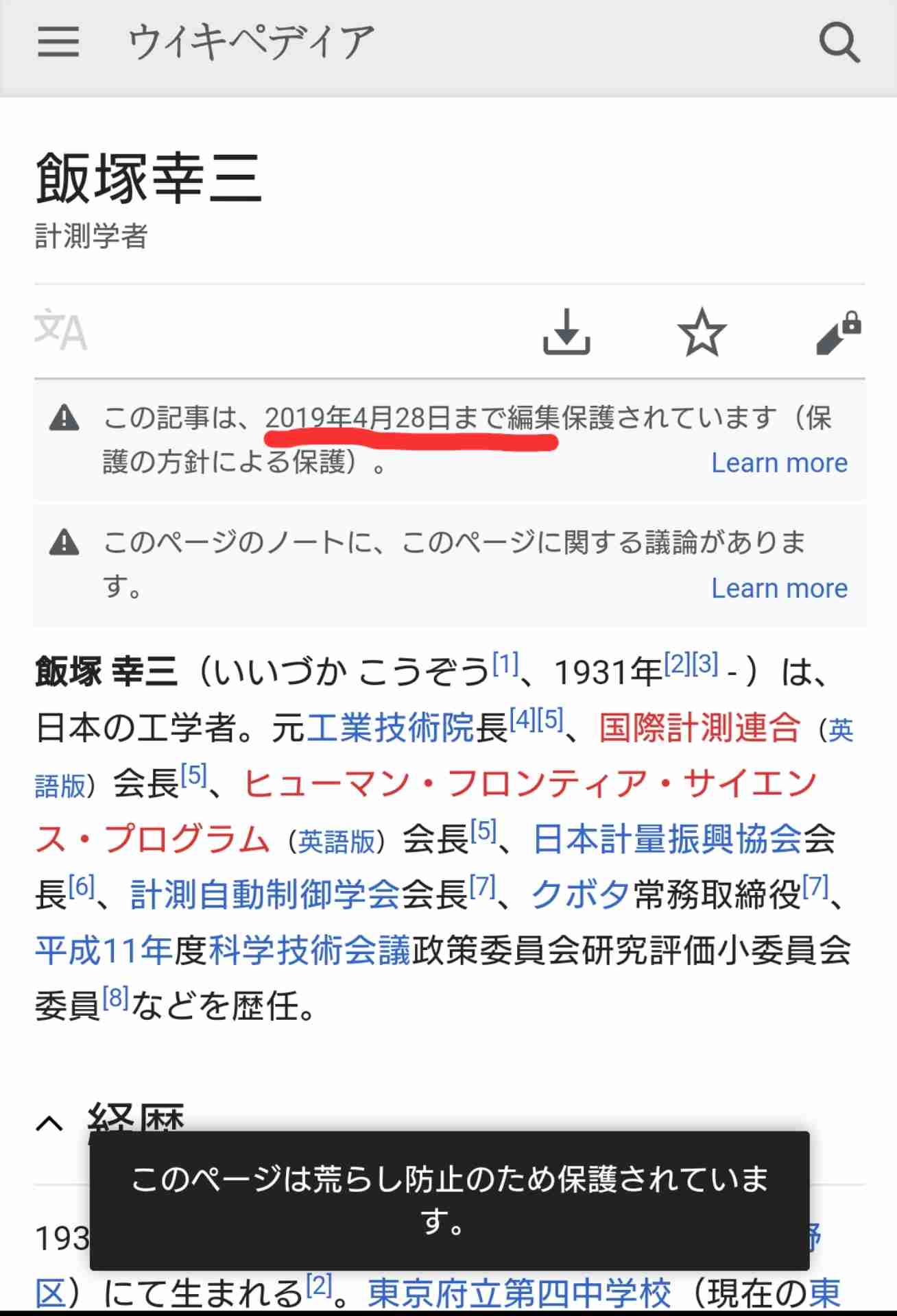Open citation [1] after the name reading
This screenshot has height=1316, width=897.
505,663
